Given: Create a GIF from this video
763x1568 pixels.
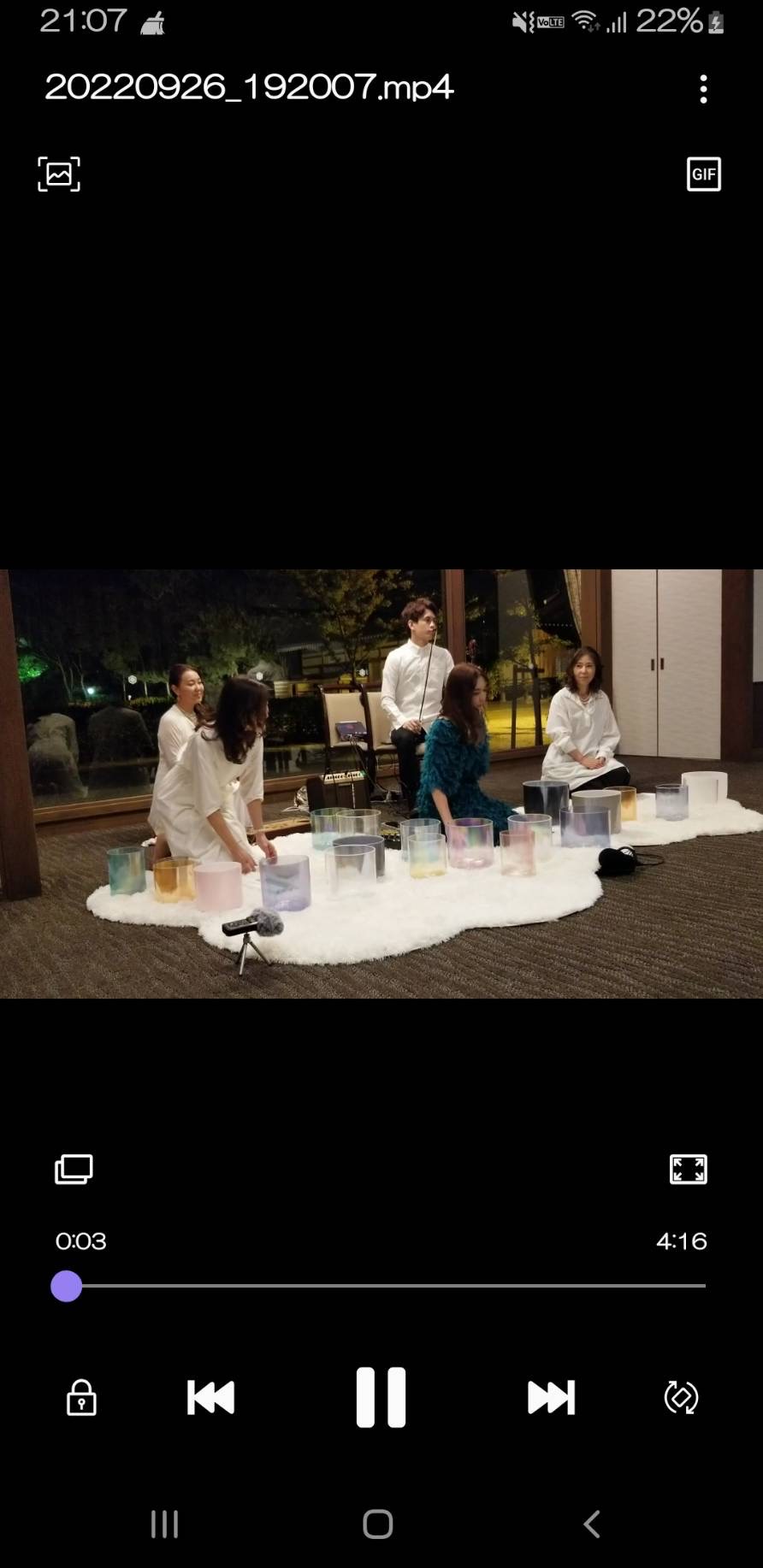Looking at the screenshot, I should (703, 174).
